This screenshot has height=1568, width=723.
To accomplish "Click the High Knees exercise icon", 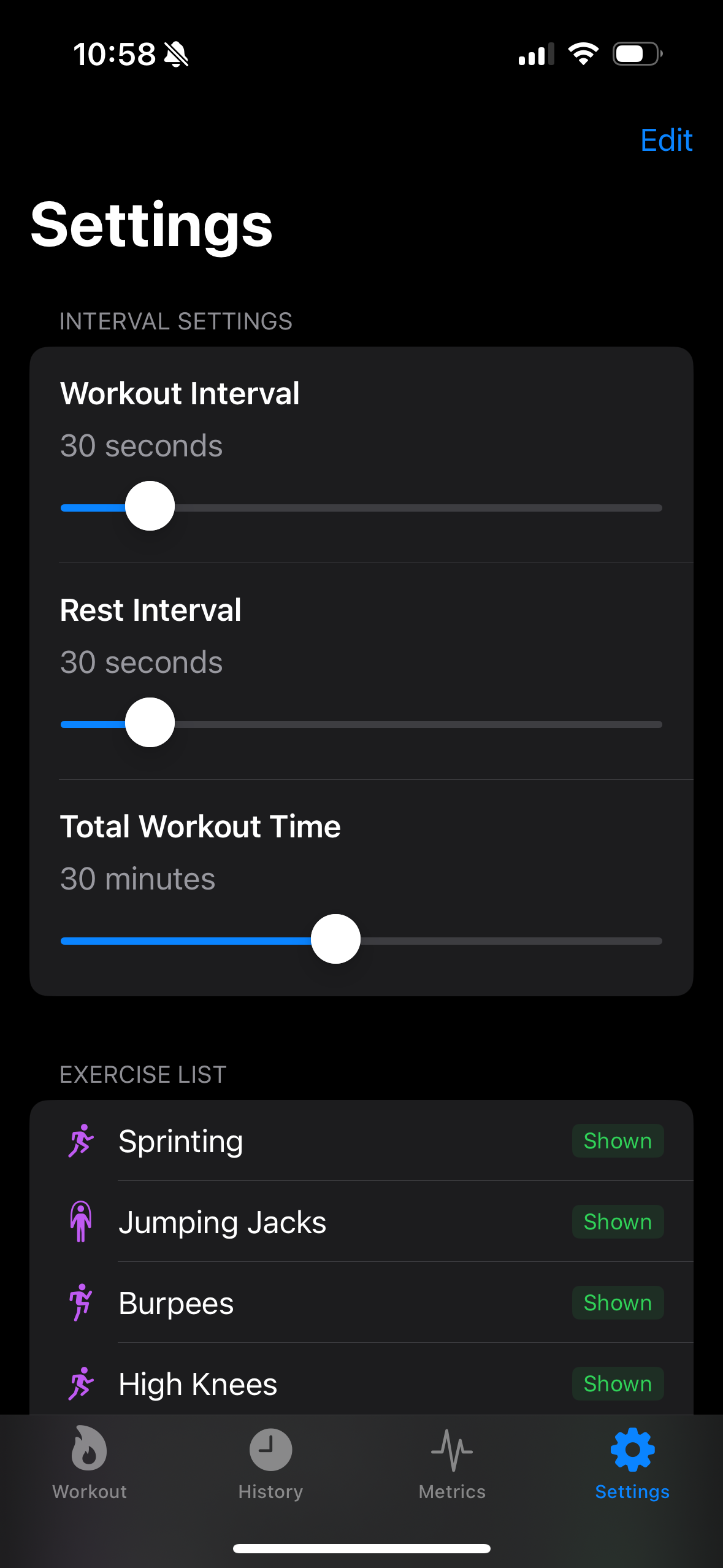I will click(x=82, y=1383).
